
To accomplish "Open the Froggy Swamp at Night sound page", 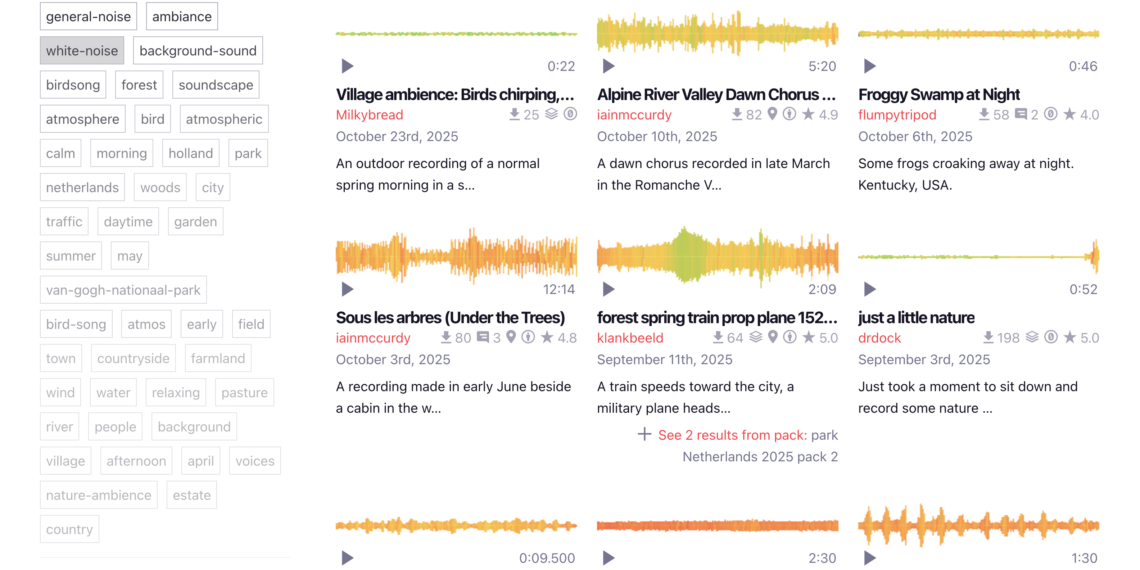I will 938,94.
